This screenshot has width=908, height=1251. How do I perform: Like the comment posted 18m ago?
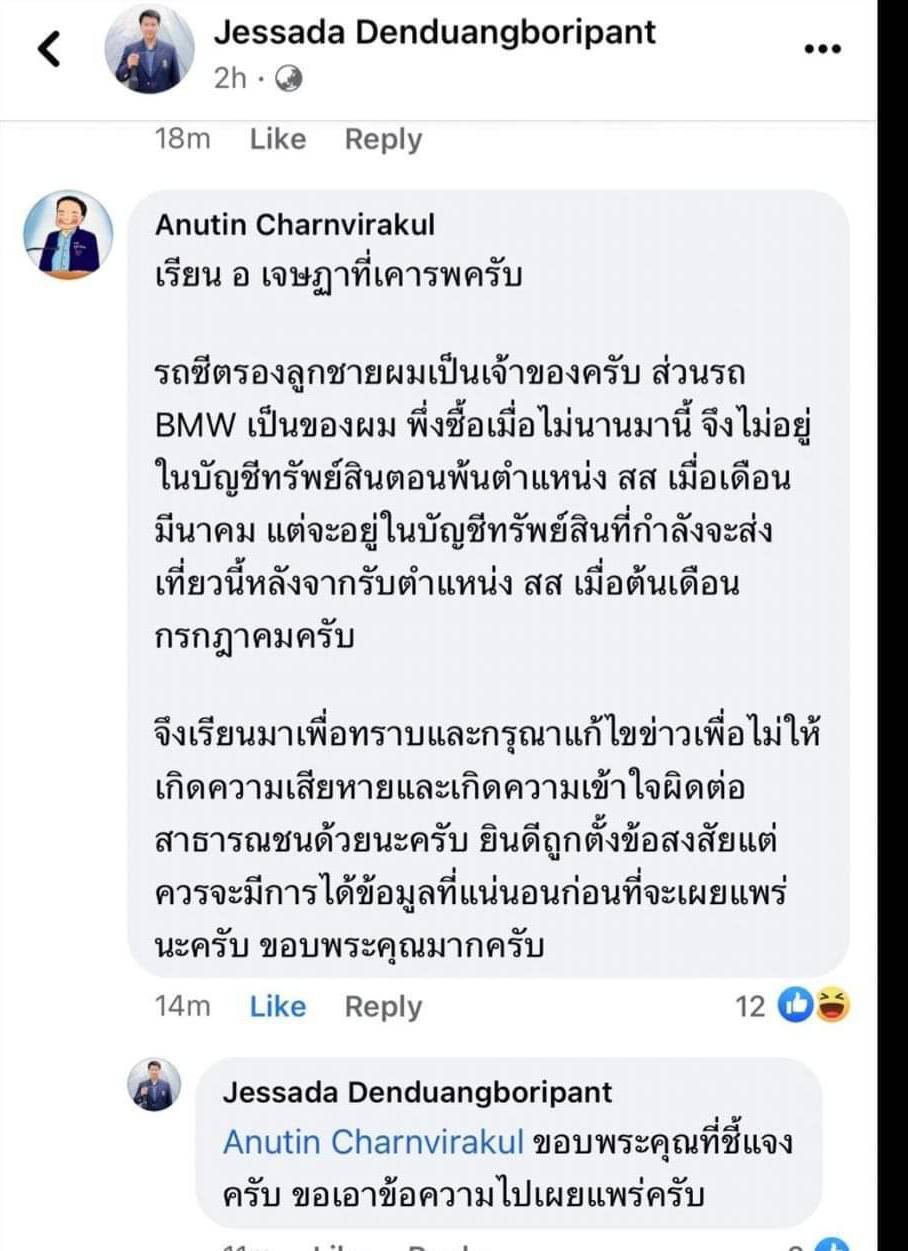pyautogui.click(x=277, y=139)
